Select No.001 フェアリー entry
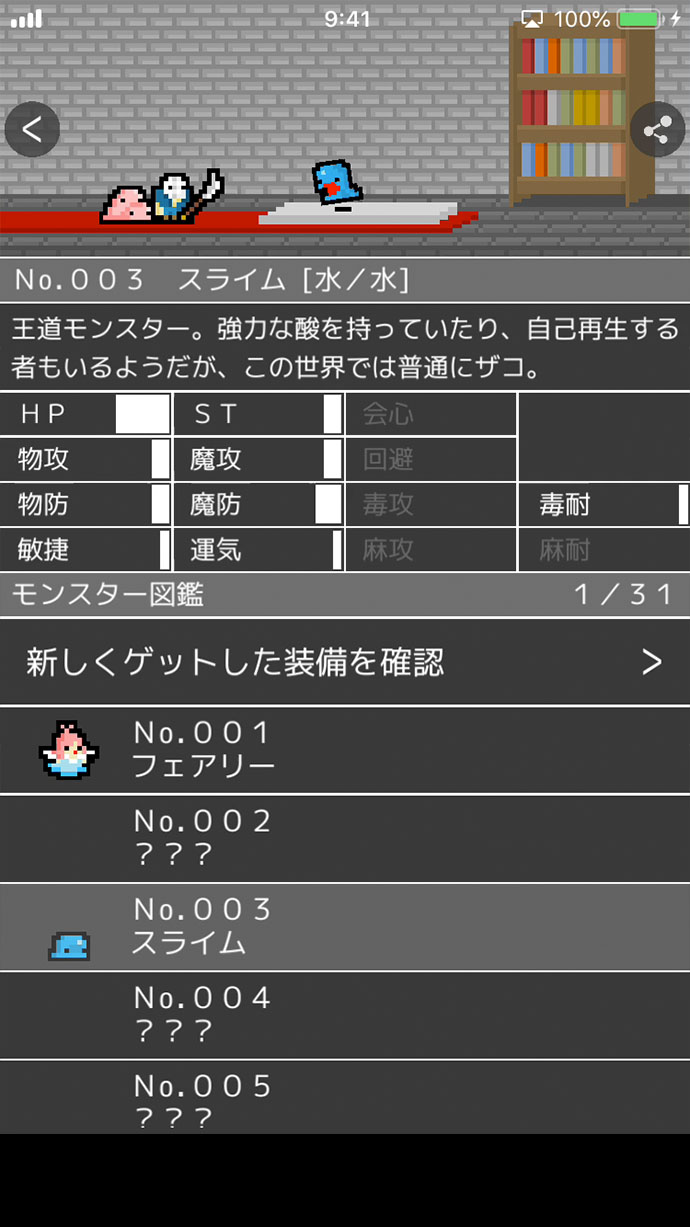This screenshot has width=690, height=1227. point(345,750)
